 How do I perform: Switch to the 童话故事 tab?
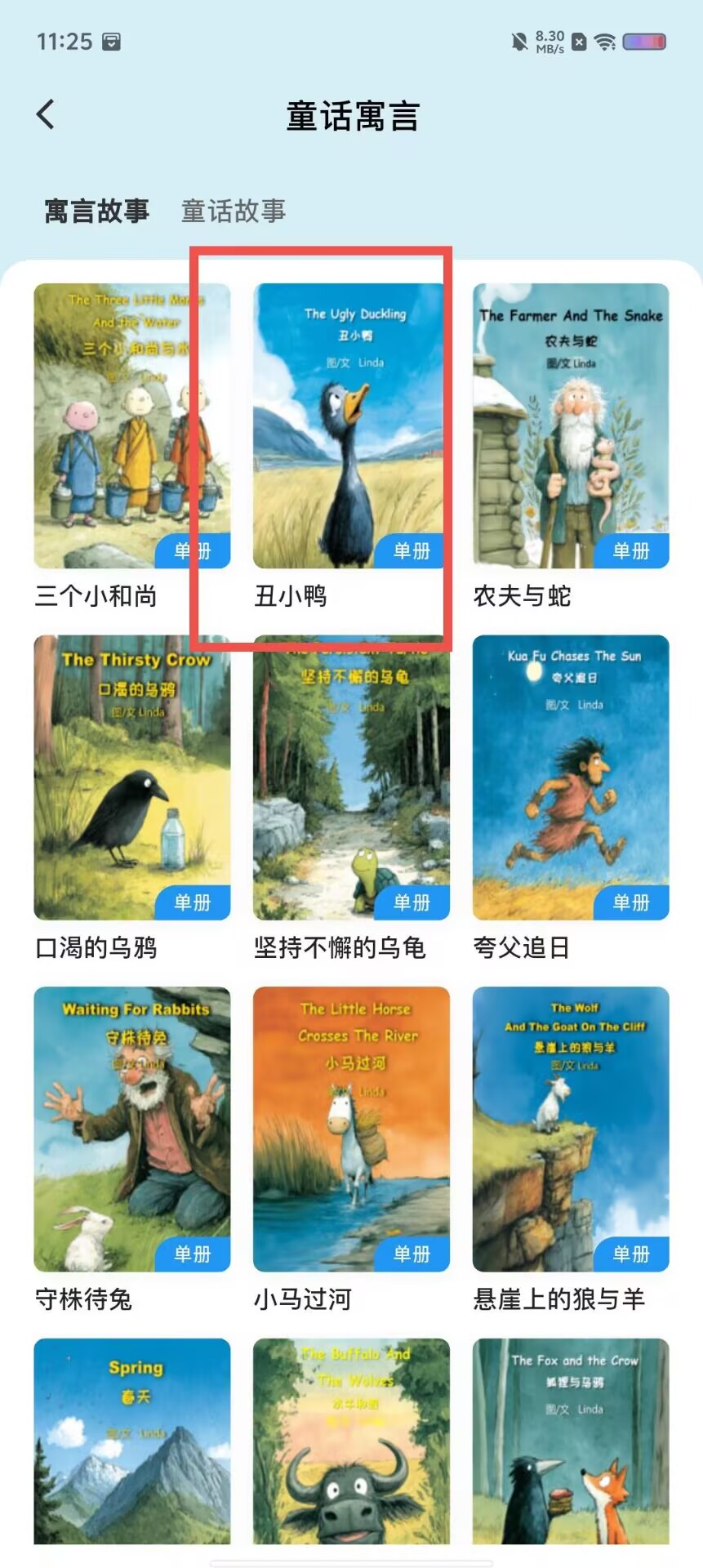click(234, 211)
